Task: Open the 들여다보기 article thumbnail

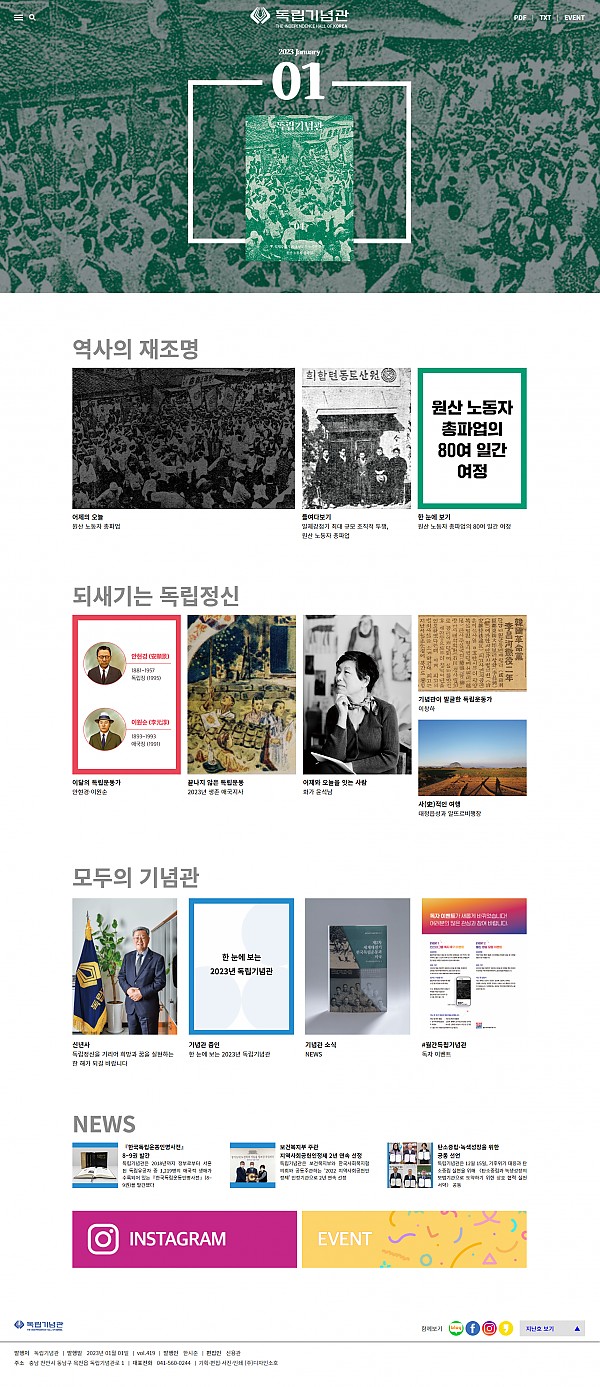Action: (x=356, y=438)
